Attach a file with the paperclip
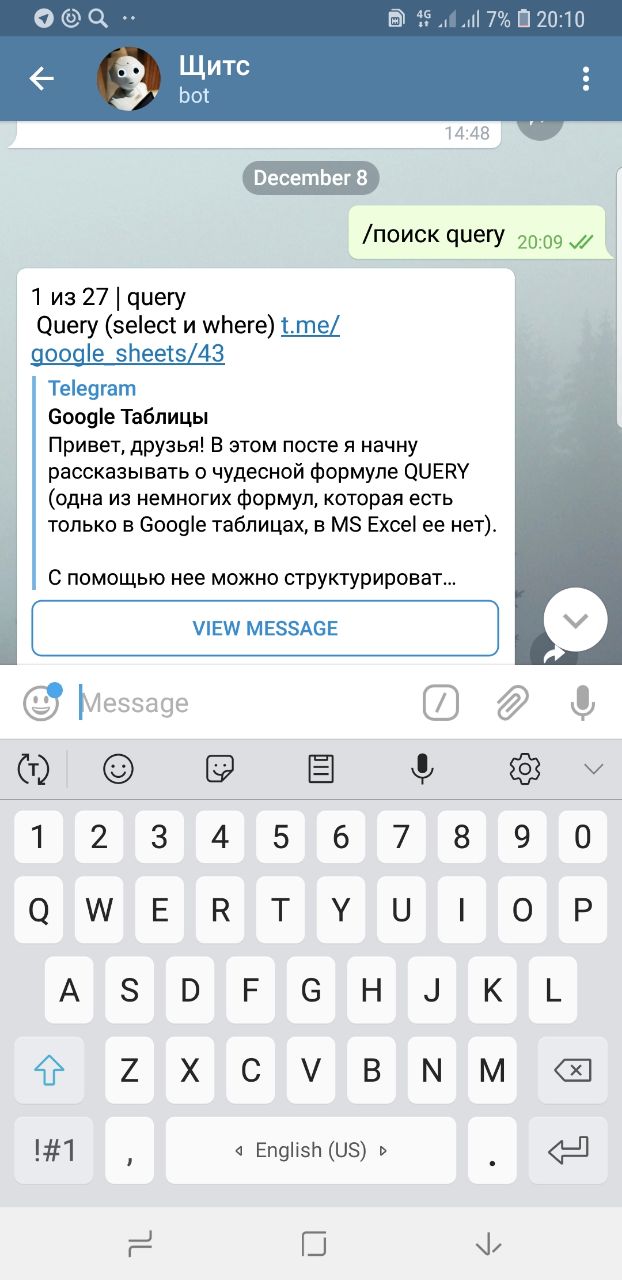The height and width of the screenshot is (1280, 622). coord(512,703)
